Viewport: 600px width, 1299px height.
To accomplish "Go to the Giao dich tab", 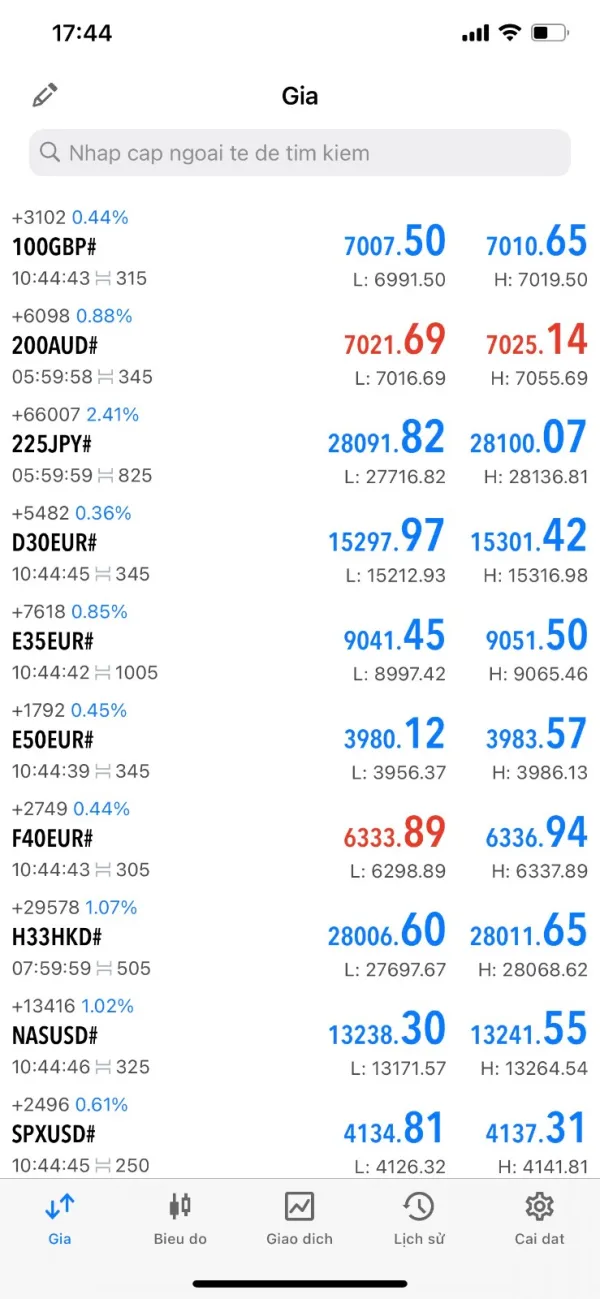I will 300,1218.
